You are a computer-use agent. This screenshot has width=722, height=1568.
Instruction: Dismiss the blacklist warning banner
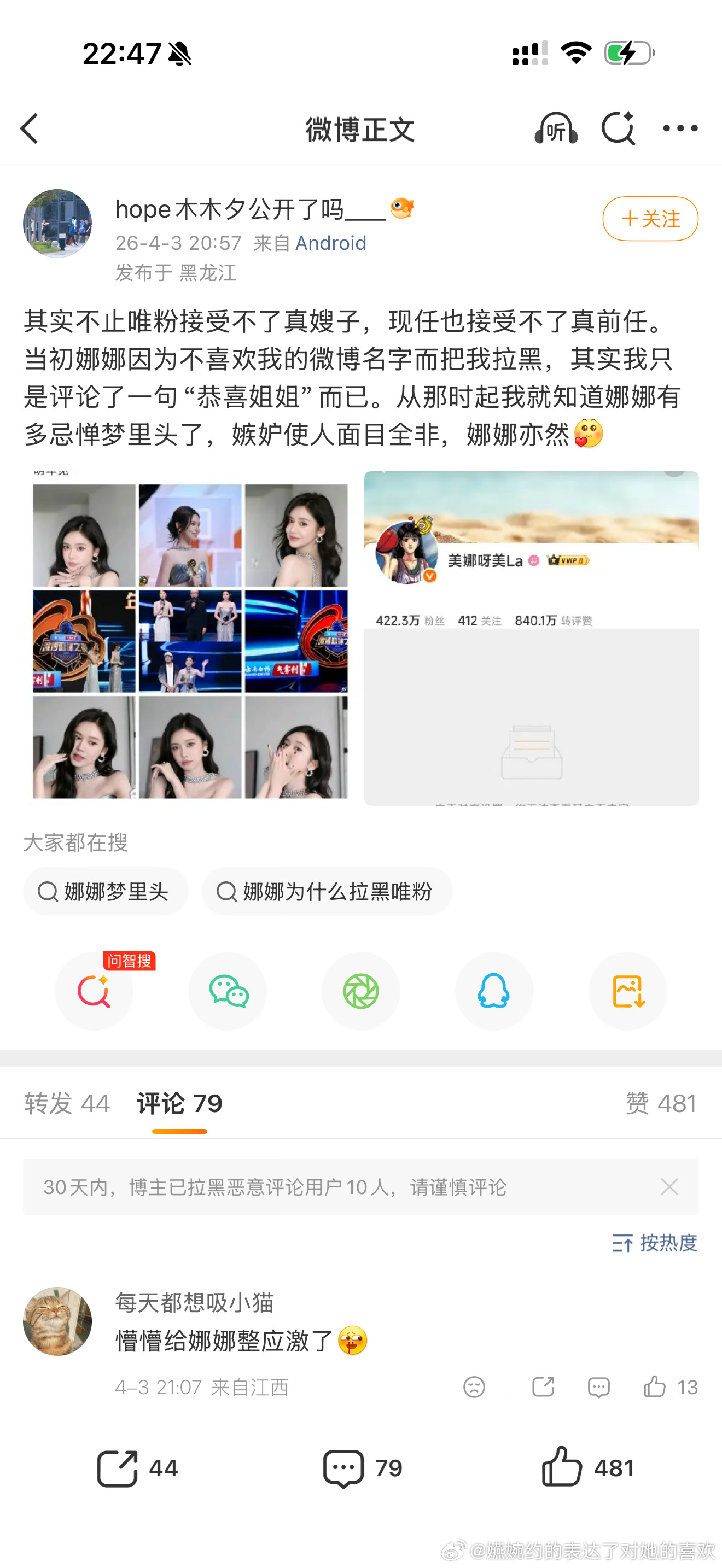(x=669, y=1186)
